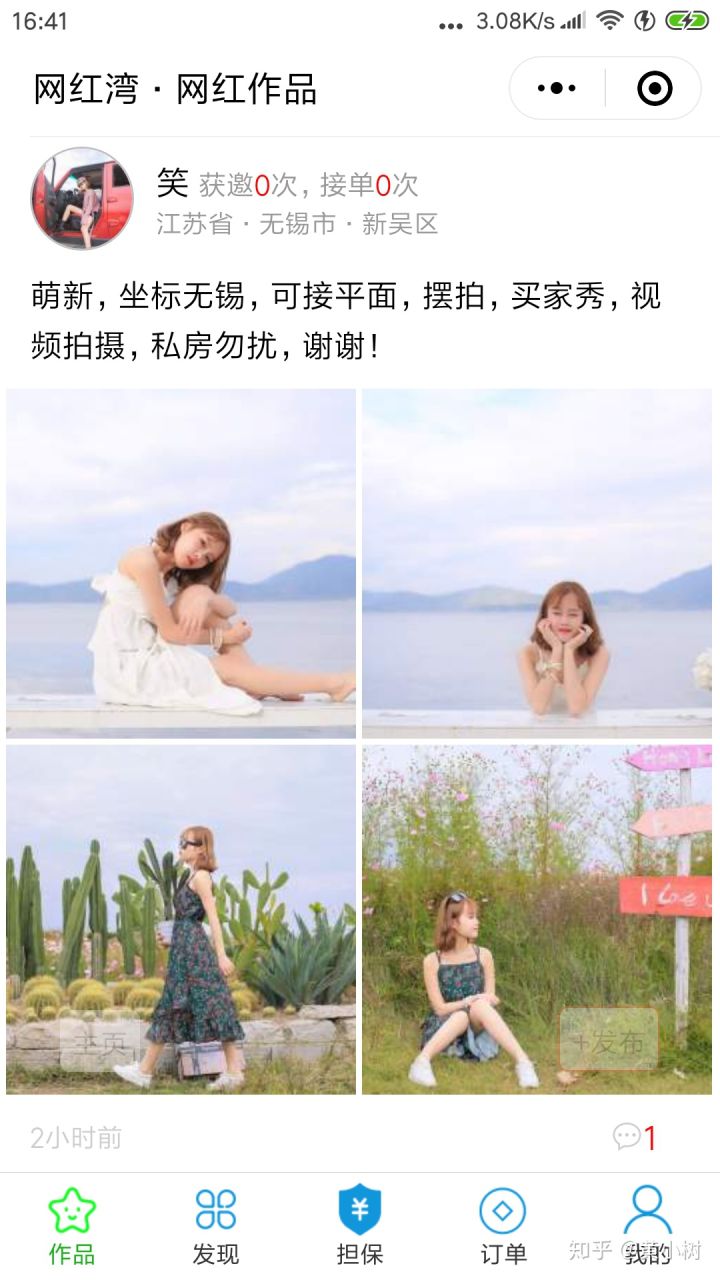Open the profile avatar of 笑
The image size is (720, 1280).
click(82, 198)
